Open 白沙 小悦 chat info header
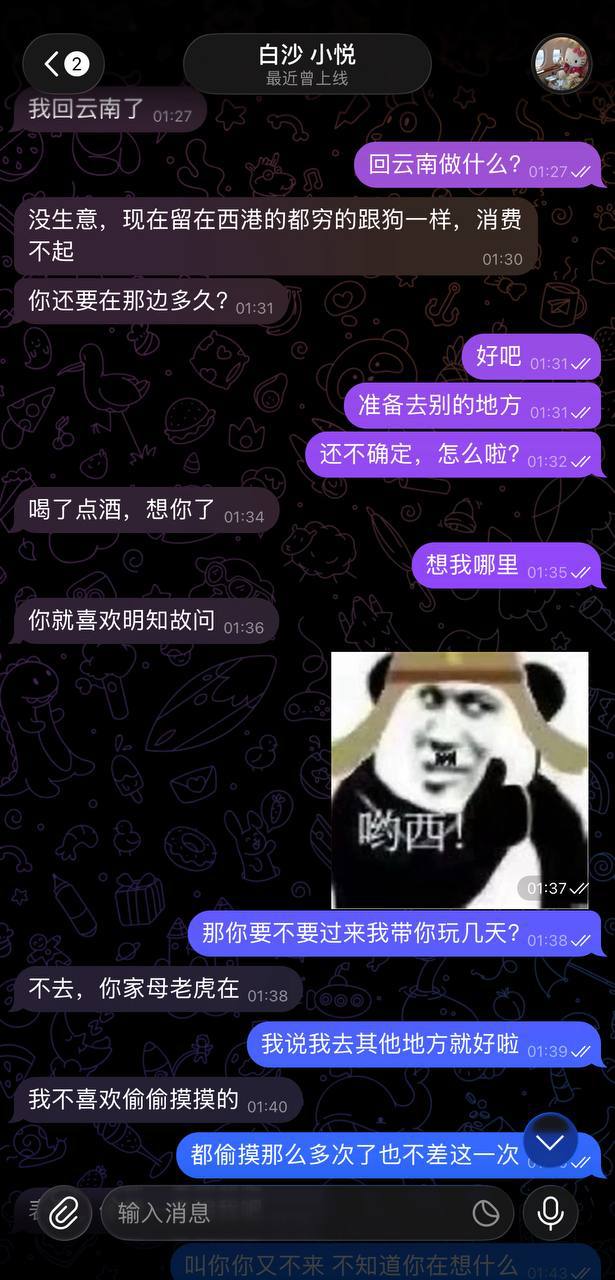Image resolution: width=615 pixels, height=1280 pixels. click(x=307, y=65)
